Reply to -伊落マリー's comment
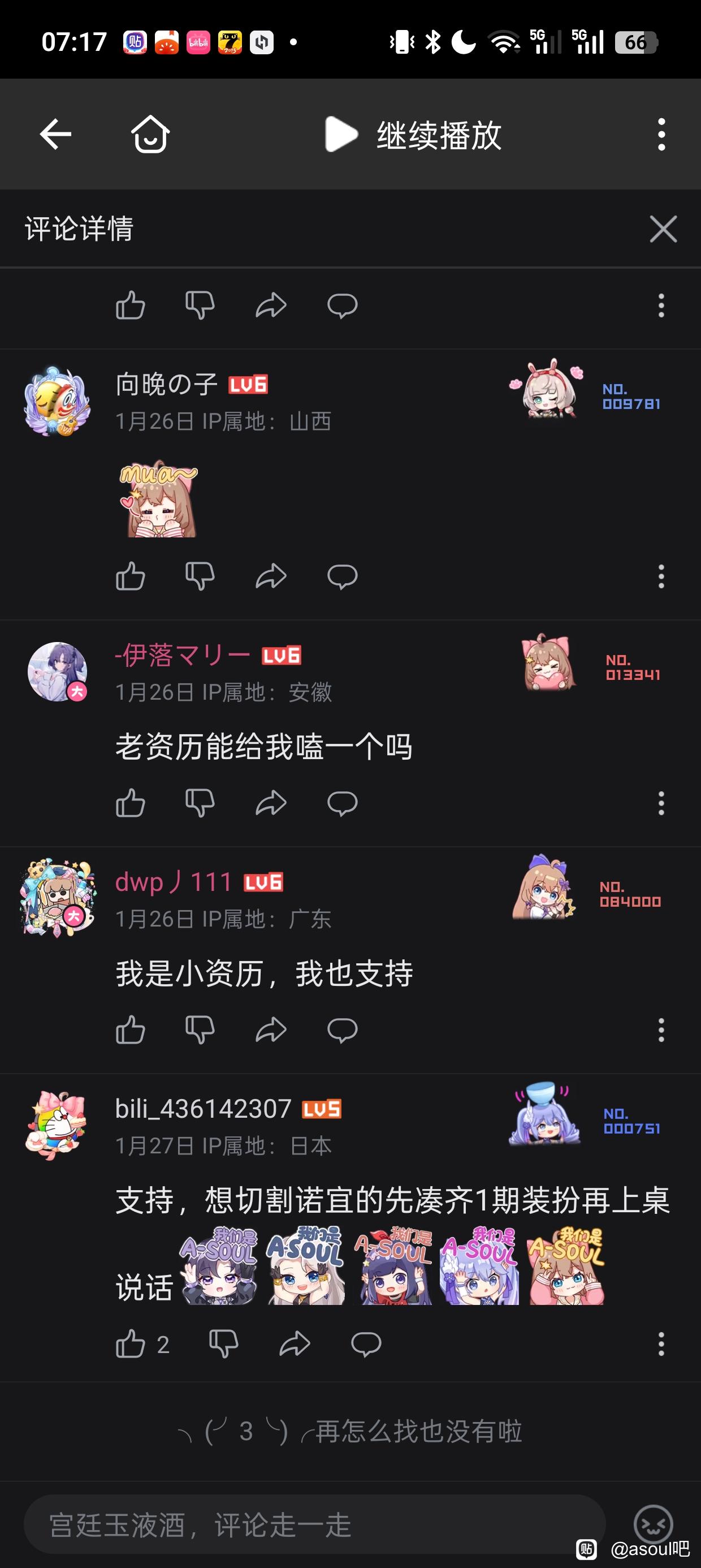The image size is (701, 1568). (342, 803)
